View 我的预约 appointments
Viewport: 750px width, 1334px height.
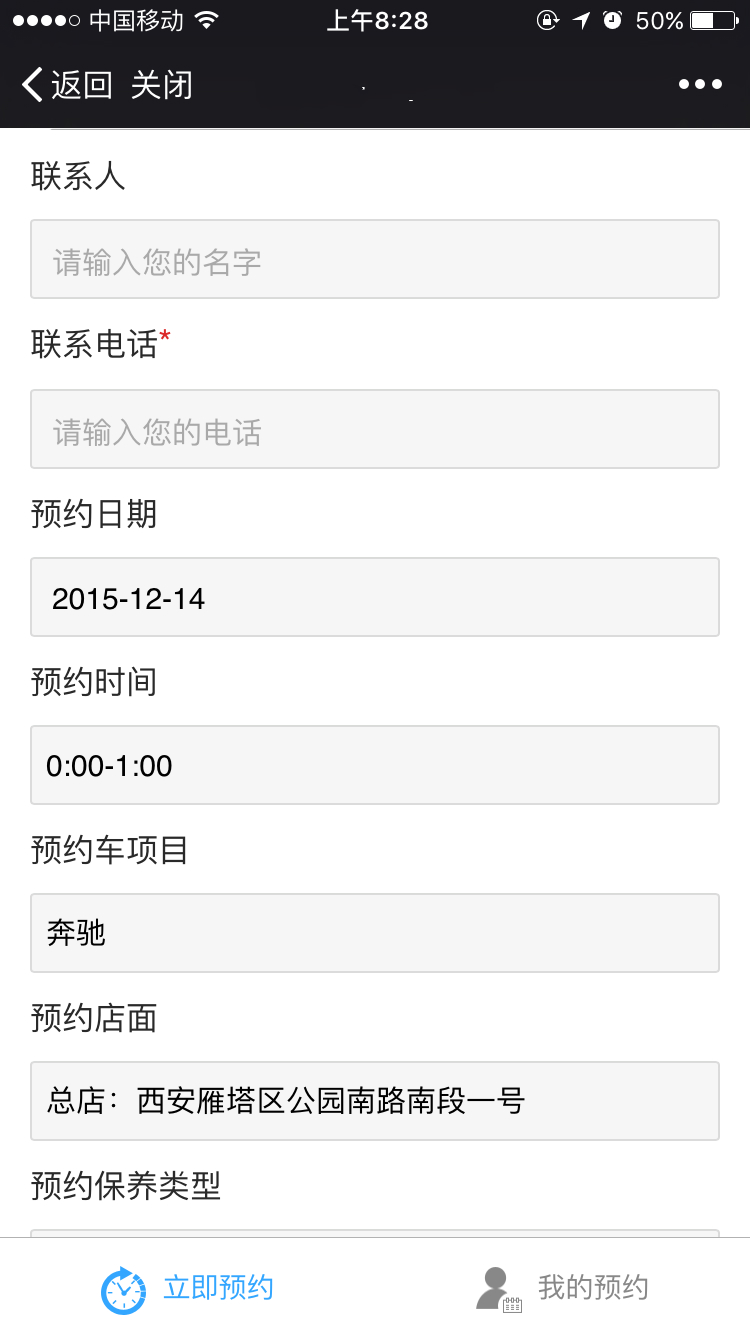[x=562, y=1288]
